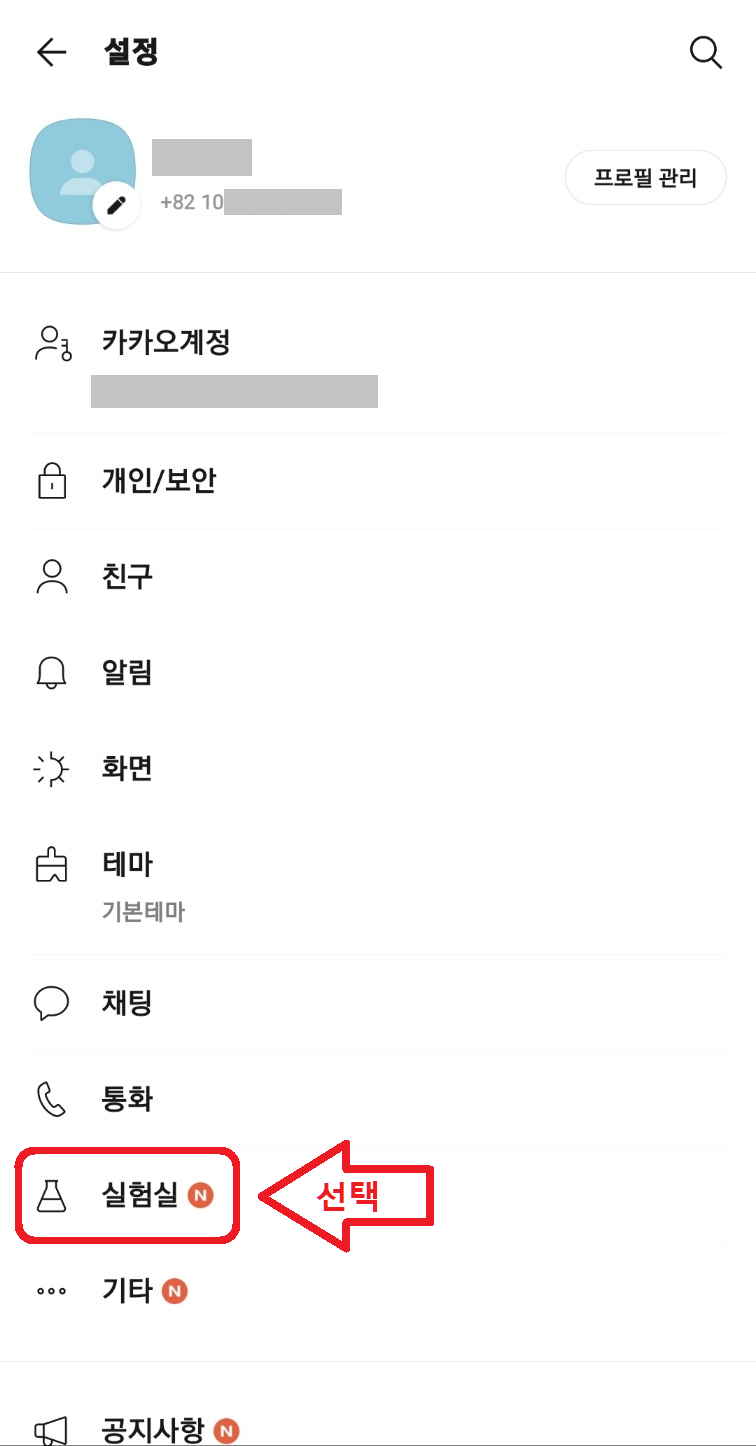Open the 프로필 관리 button
The image size is (756, 1446).
[x=645, y=177]
